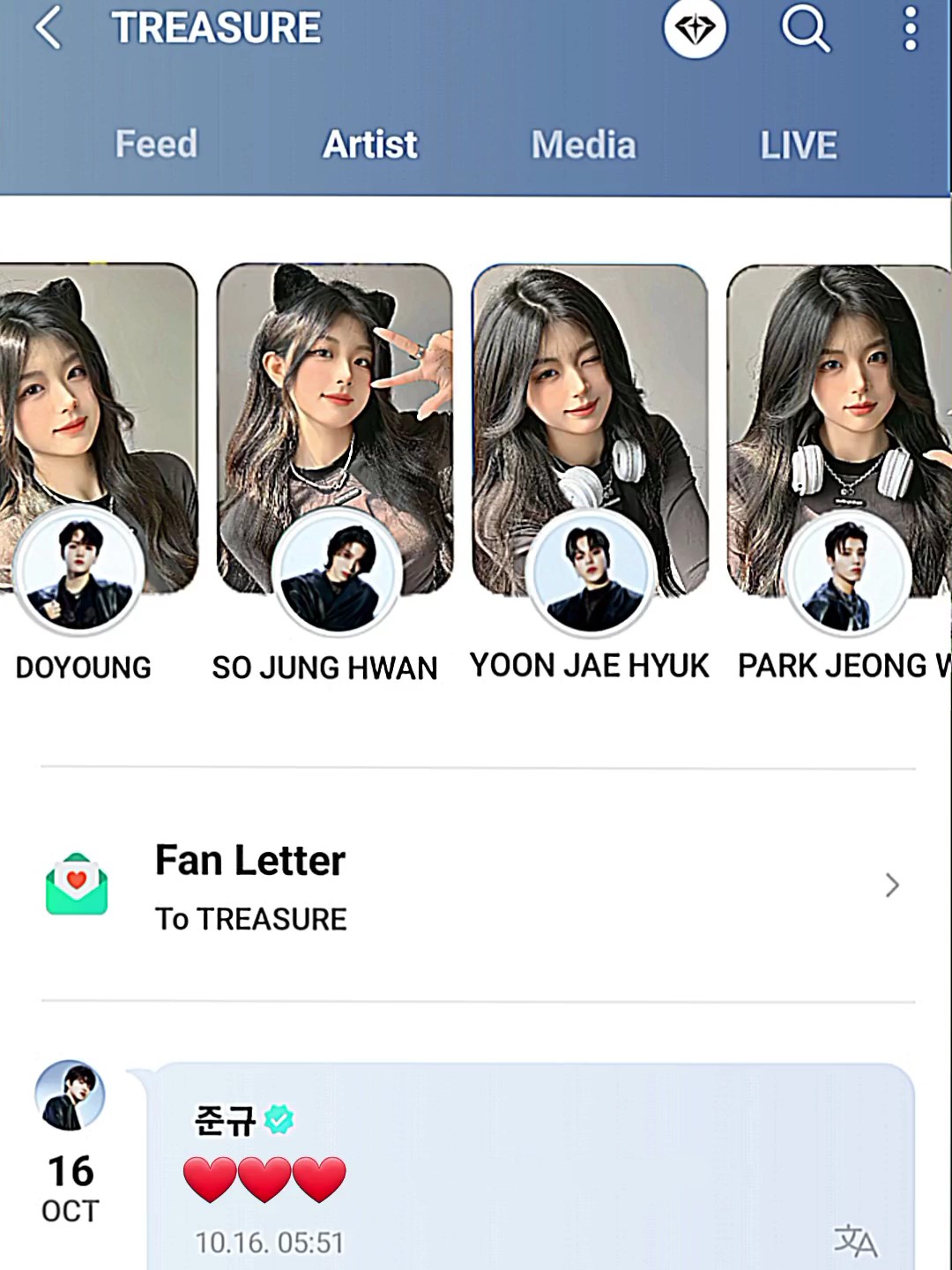Screen dimensions: 952x1270
Task: Select the PARK JEONG W artist card
Action: [x=839, y=473]
